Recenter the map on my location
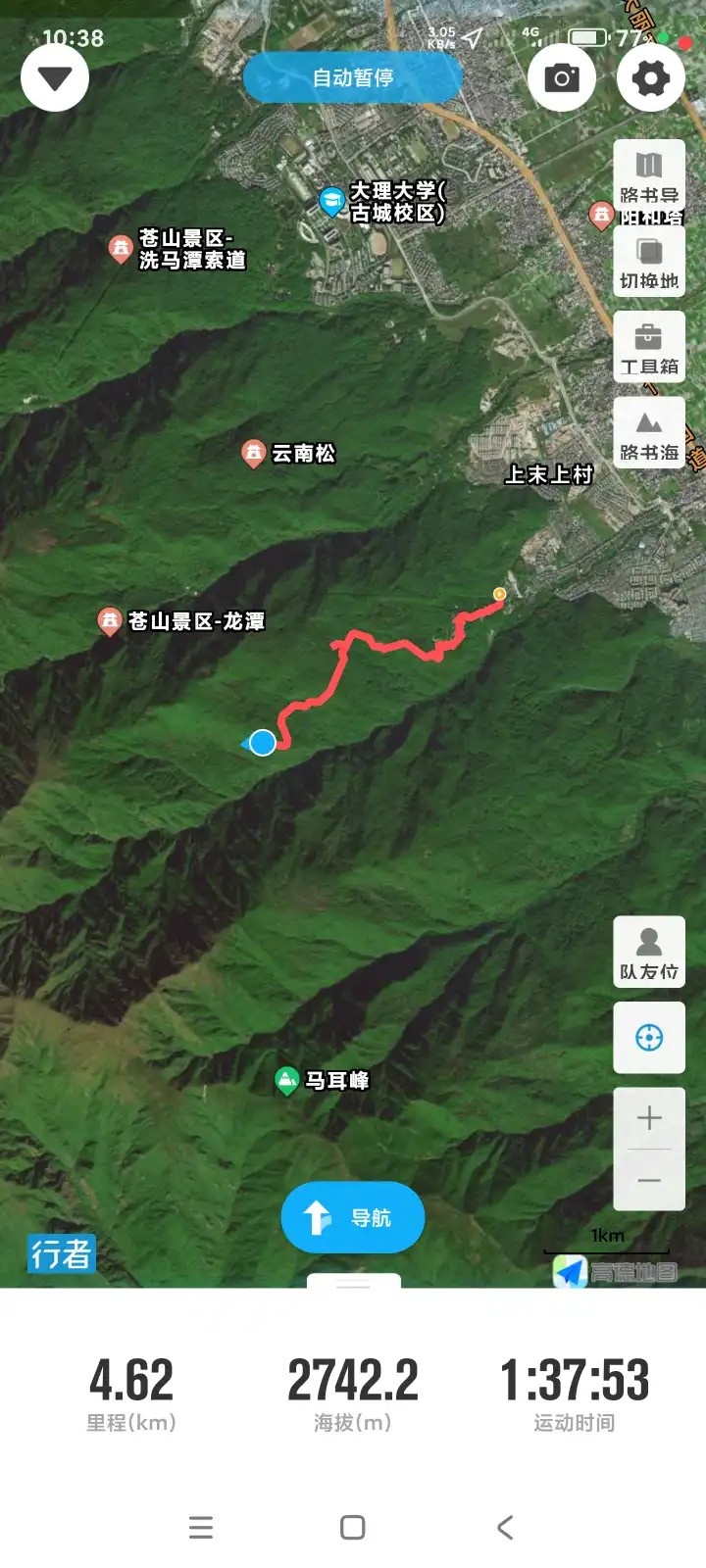 click(x=649, y=1038)
